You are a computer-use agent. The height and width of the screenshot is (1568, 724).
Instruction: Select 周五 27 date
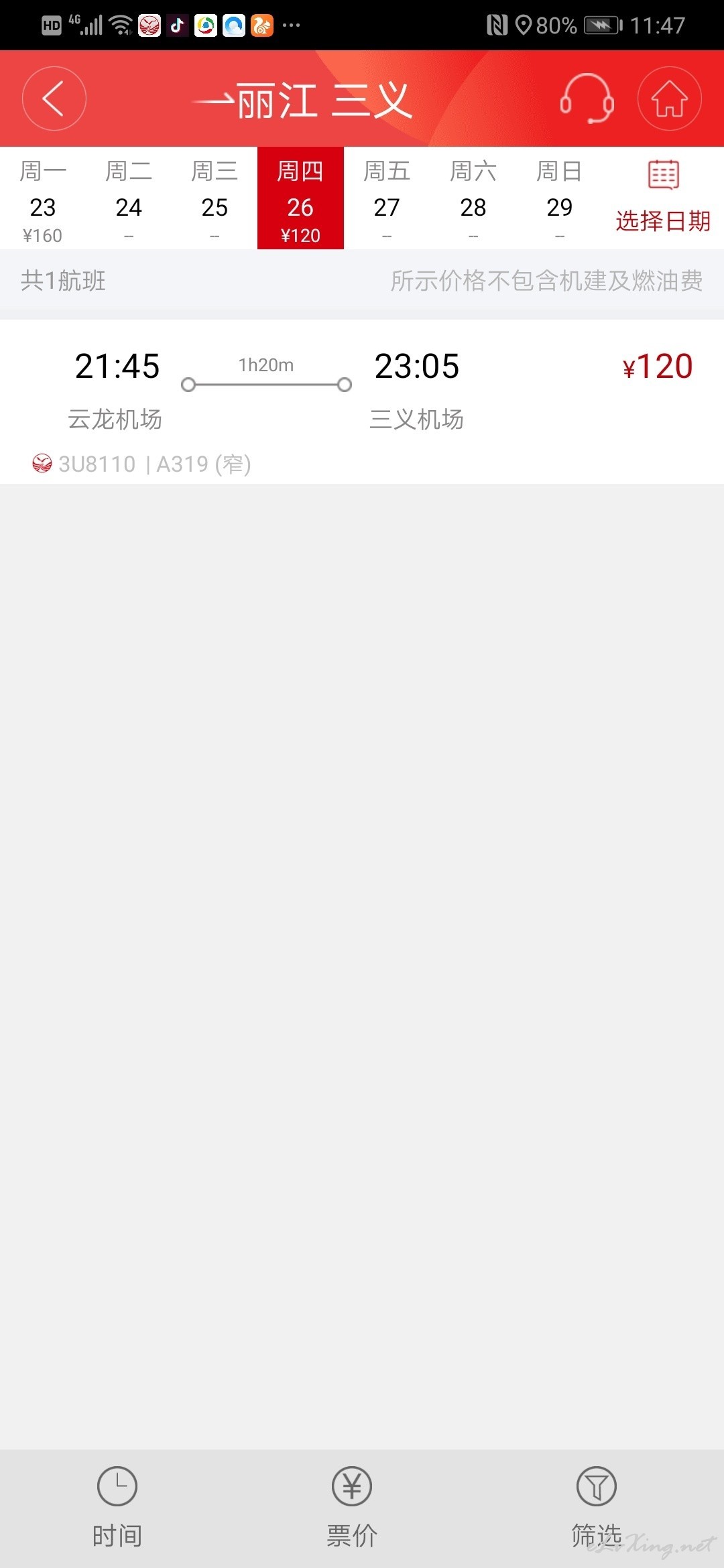tap(387, 198)
